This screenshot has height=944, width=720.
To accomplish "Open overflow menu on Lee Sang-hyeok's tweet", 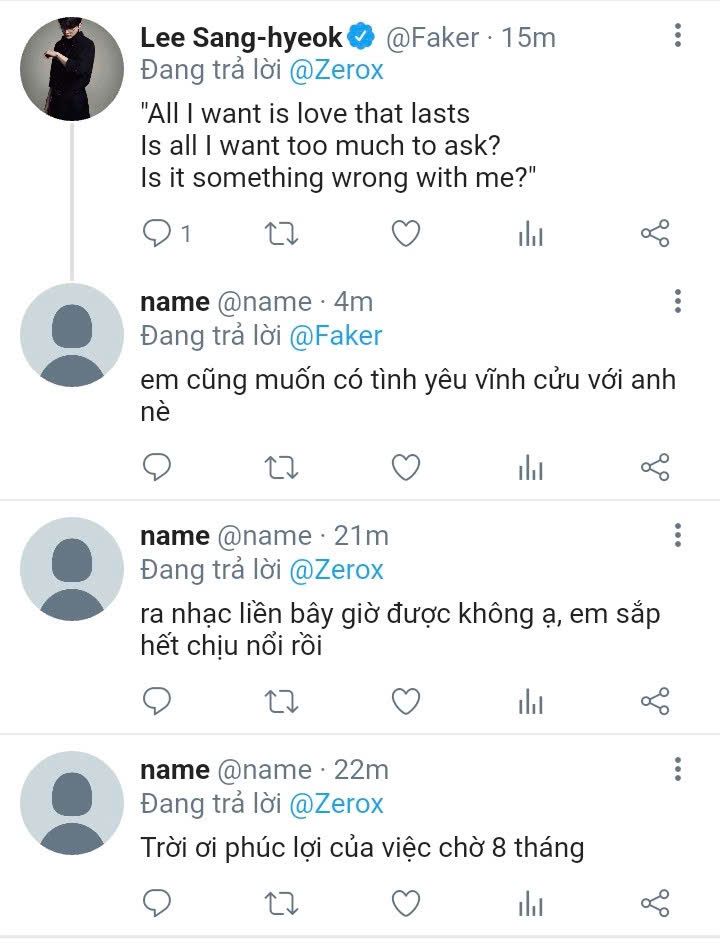I will [x=678, y=36].
